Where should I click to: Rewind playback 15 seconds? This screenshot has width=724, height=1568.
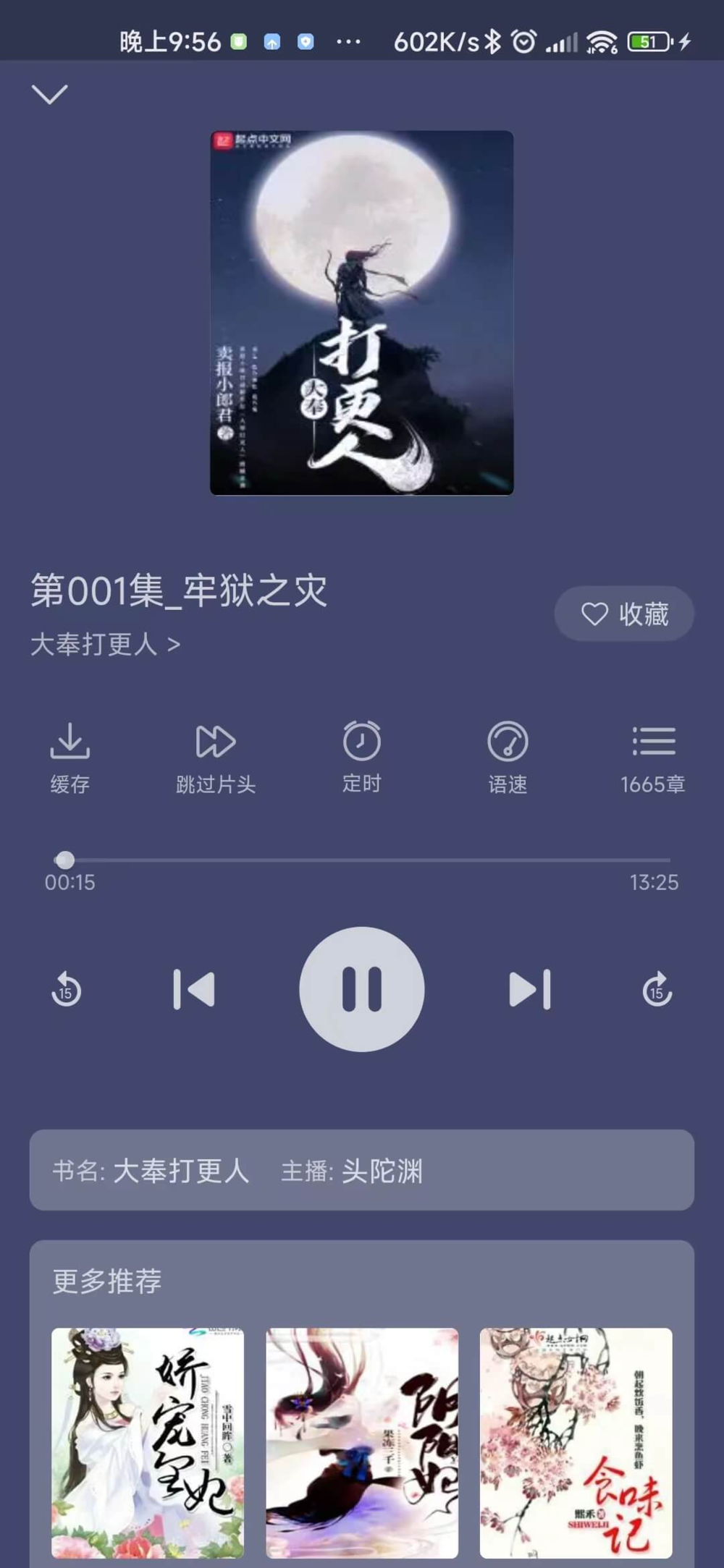tap(67, 990)
